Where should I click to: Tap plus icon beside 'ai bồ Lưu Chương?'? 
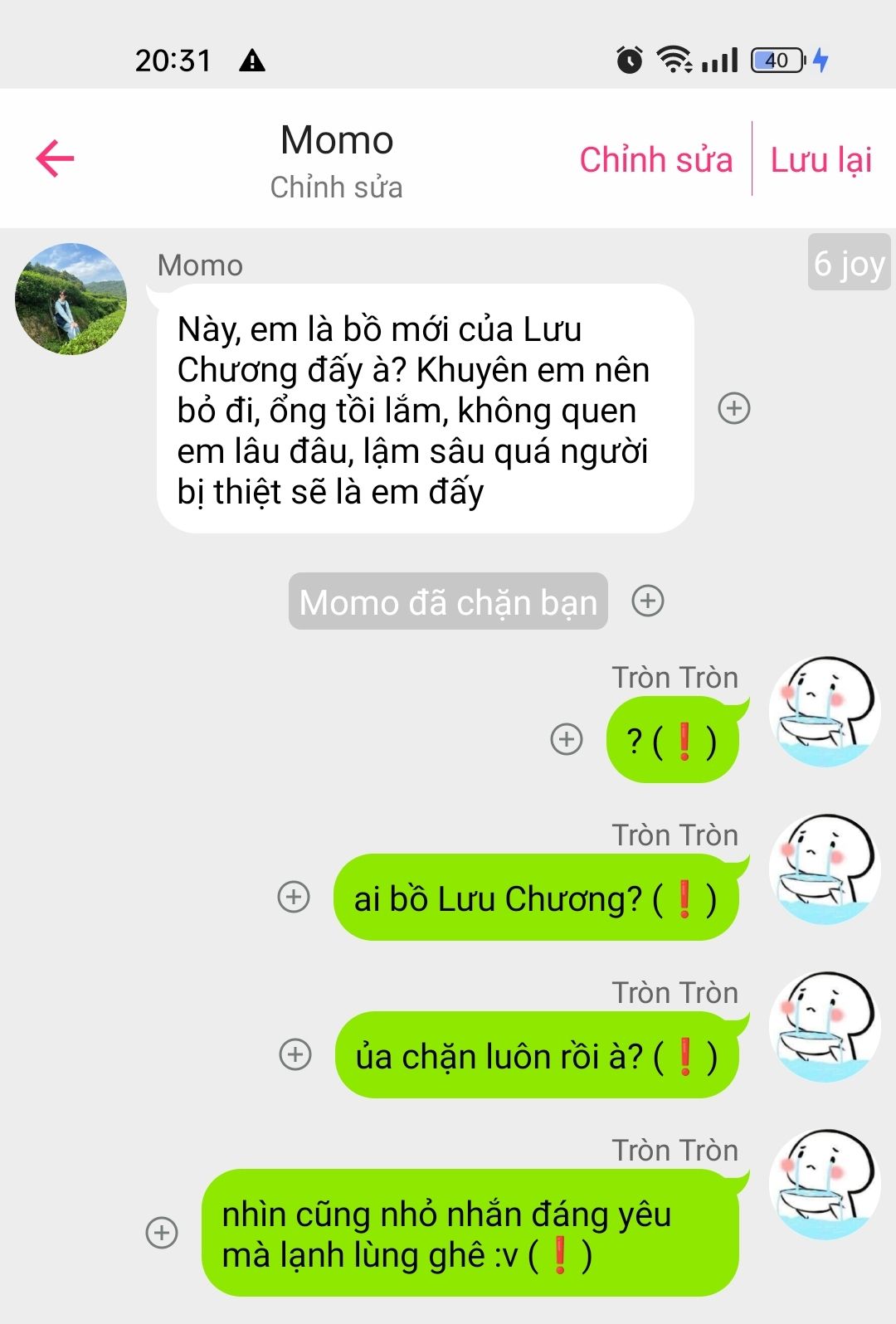tap(294, 897)
